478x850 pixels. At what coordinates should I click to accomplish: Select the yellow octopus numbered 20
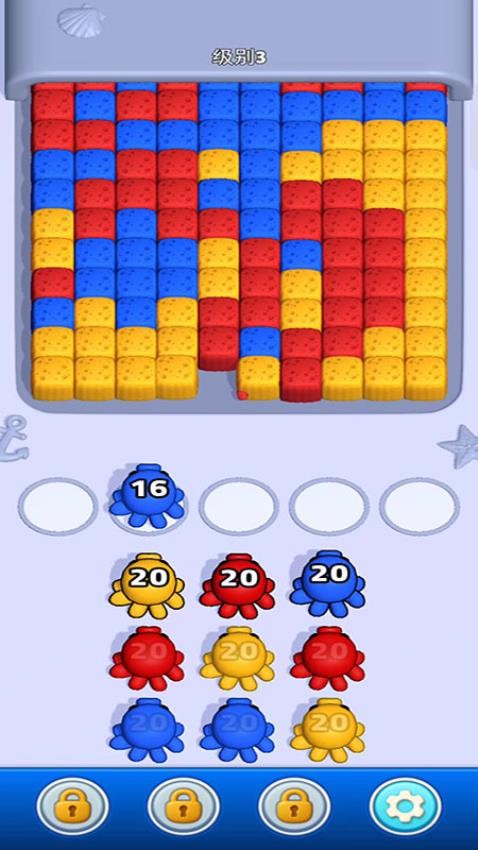pos(147,585)
